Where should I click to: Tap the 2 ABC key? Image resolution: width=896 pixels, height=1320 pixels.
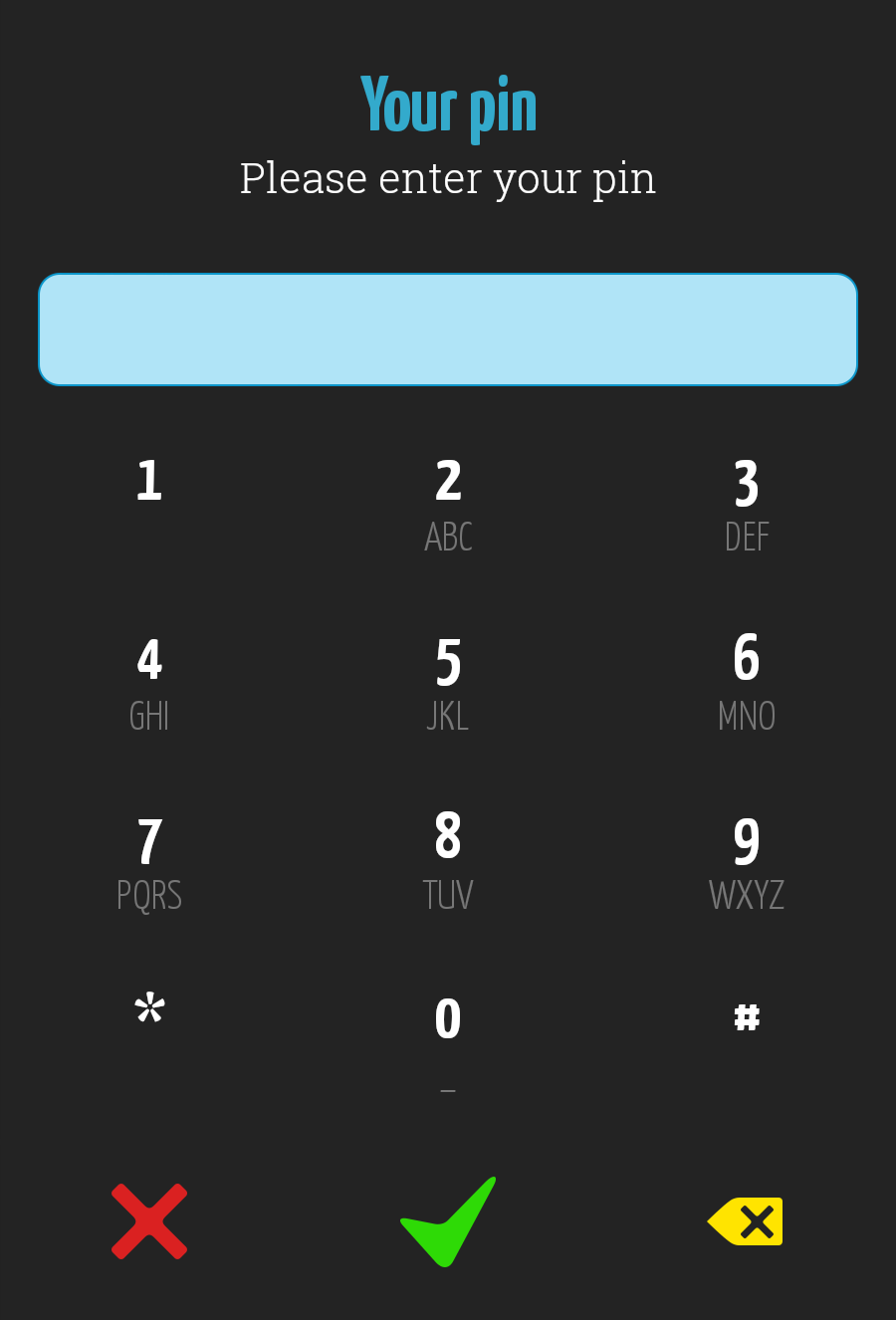coord(448,503)
